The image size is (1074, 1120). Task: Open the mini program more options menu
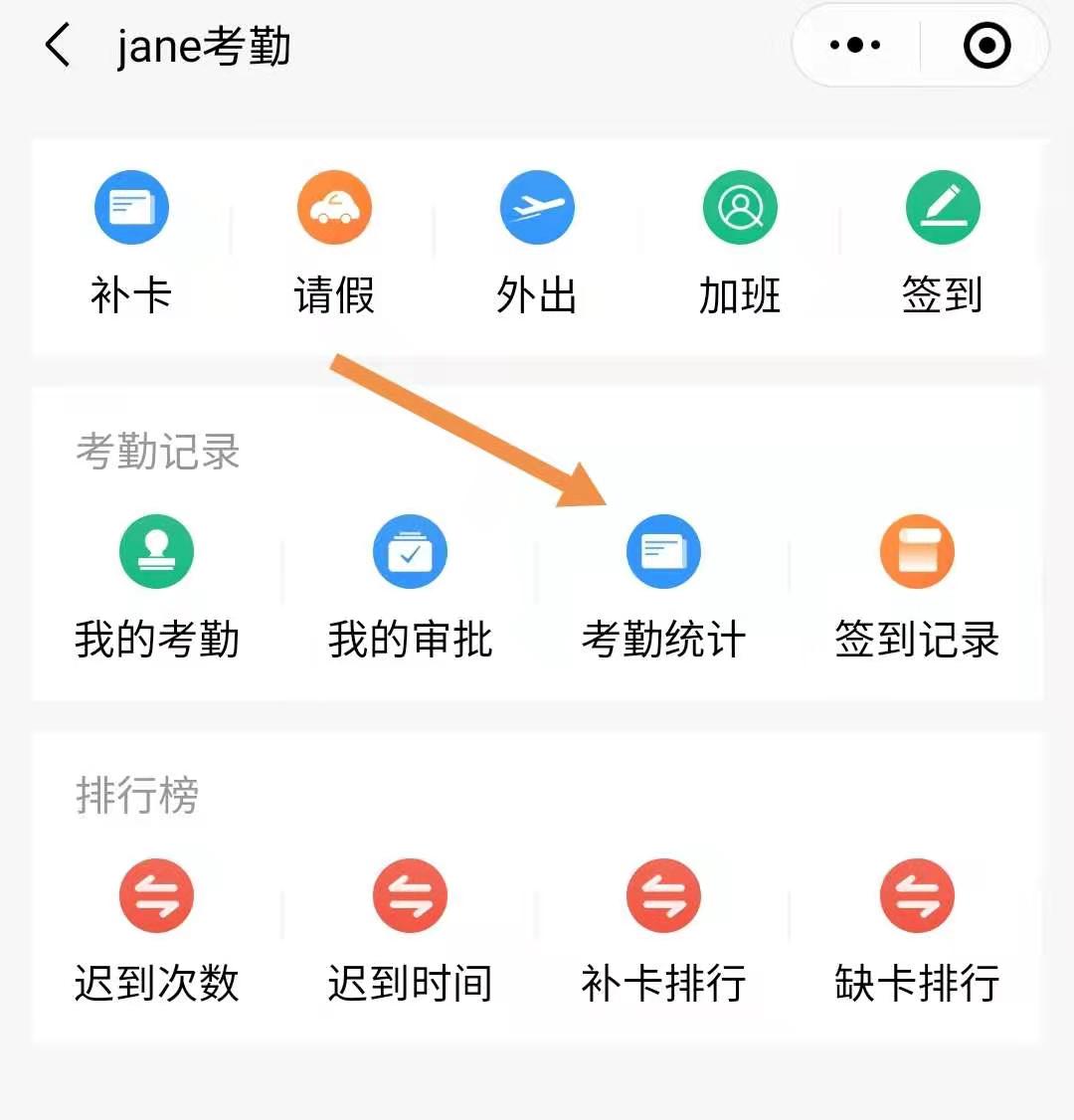pyautogui.click(x=855, y=45)
